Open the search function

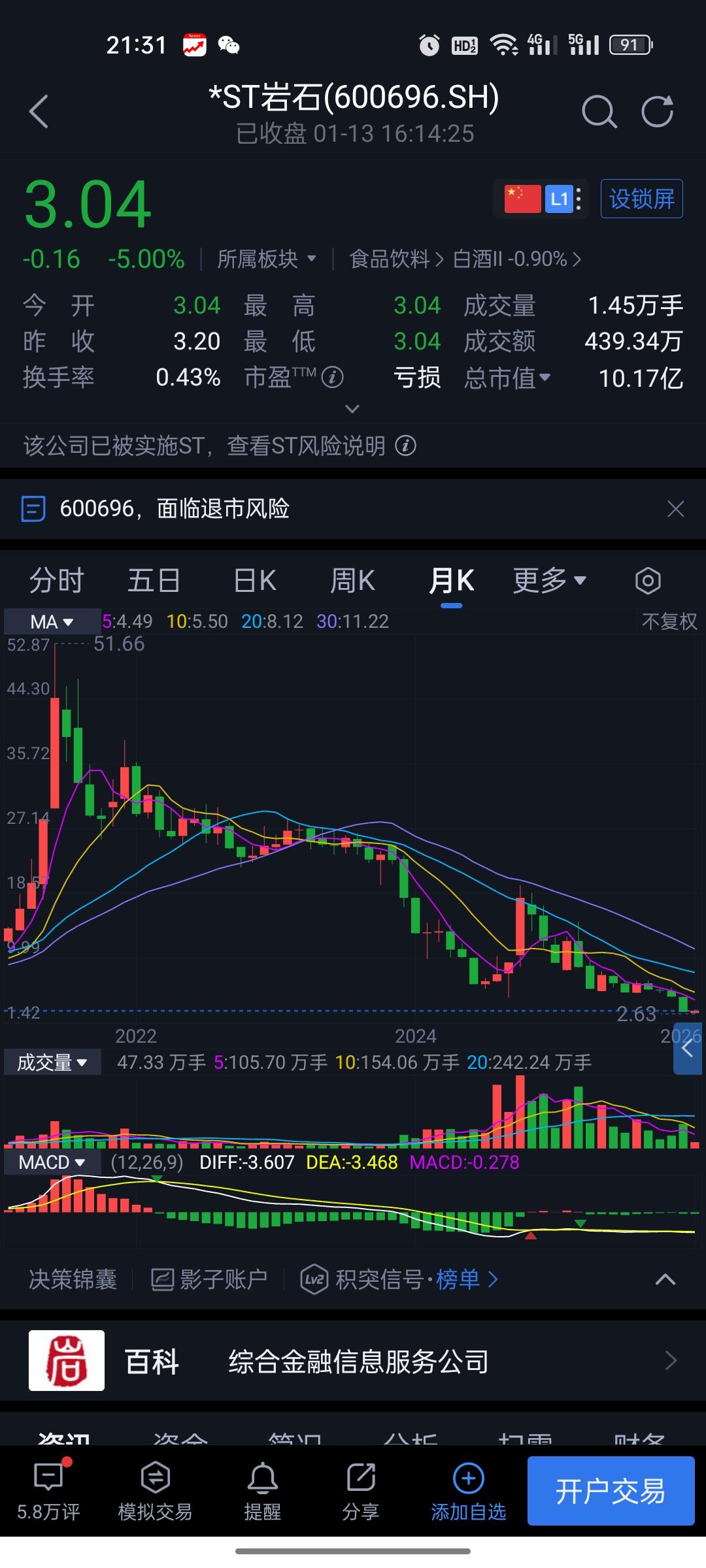tap(599, 111)
